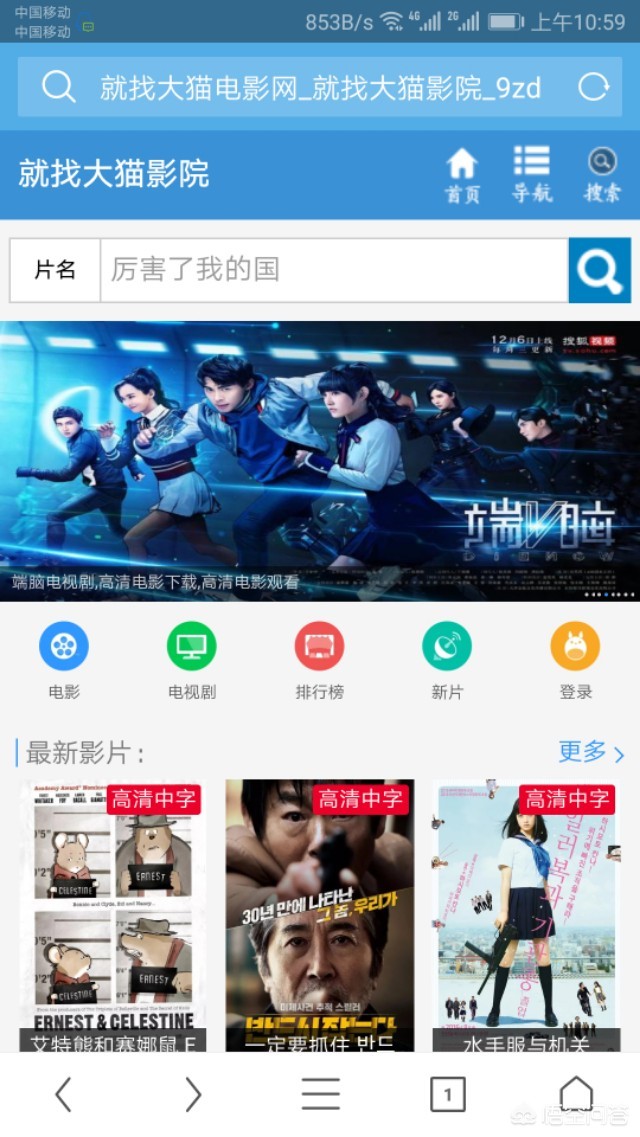Screen dimensions: 640x1137
Task: Go to 登录 login
Action: 575,661
